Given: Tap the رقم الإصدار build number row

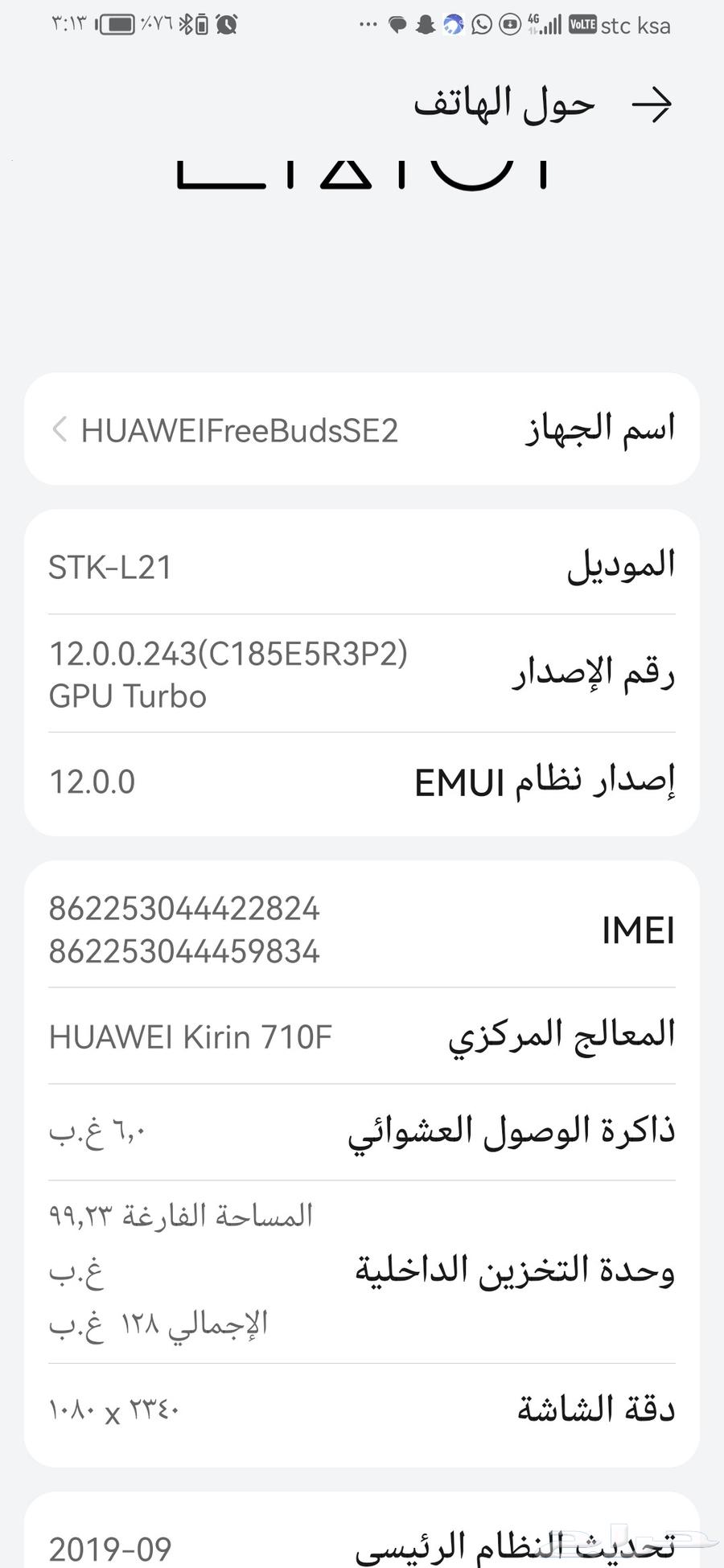Looking at the screenshot, I should 362,674.
